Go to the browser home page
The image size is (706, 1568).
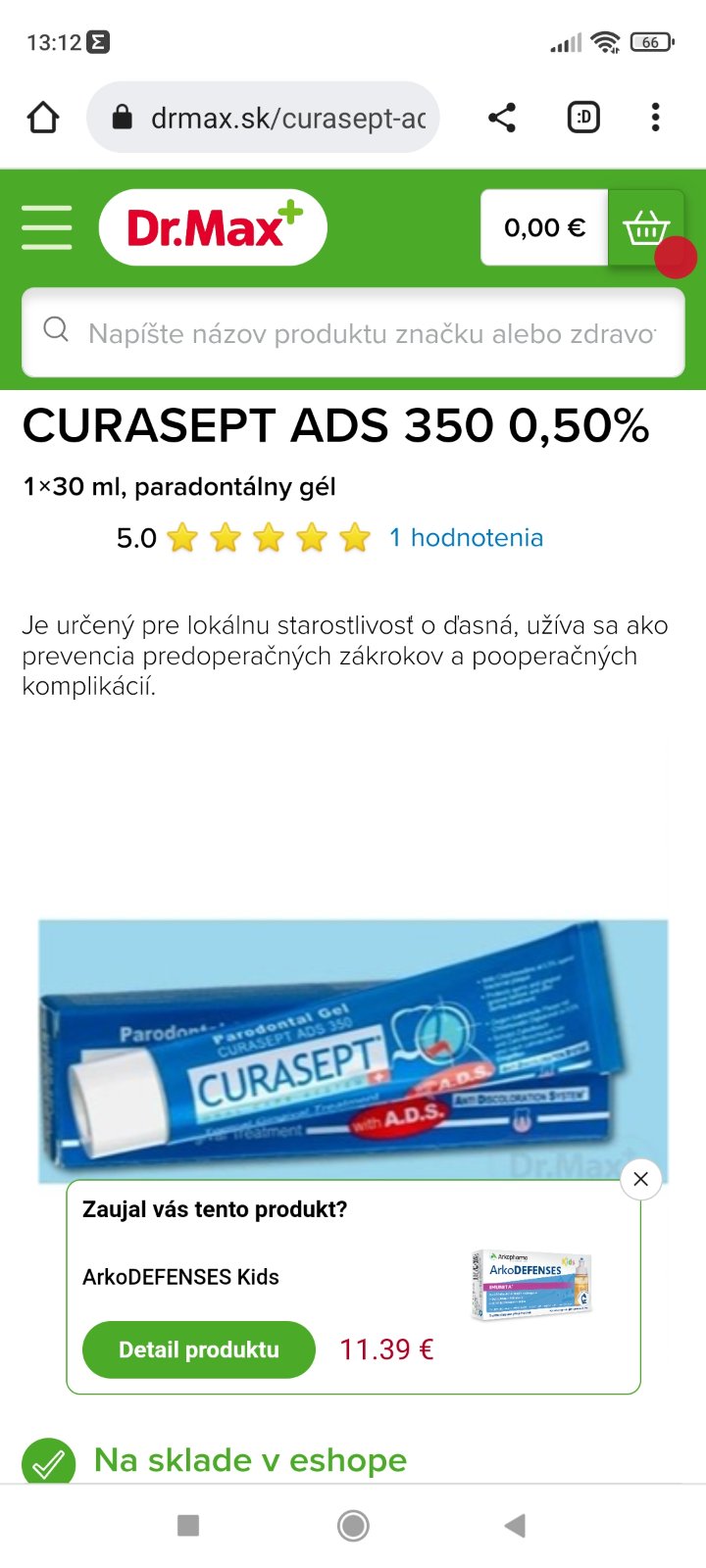point(43,119)
